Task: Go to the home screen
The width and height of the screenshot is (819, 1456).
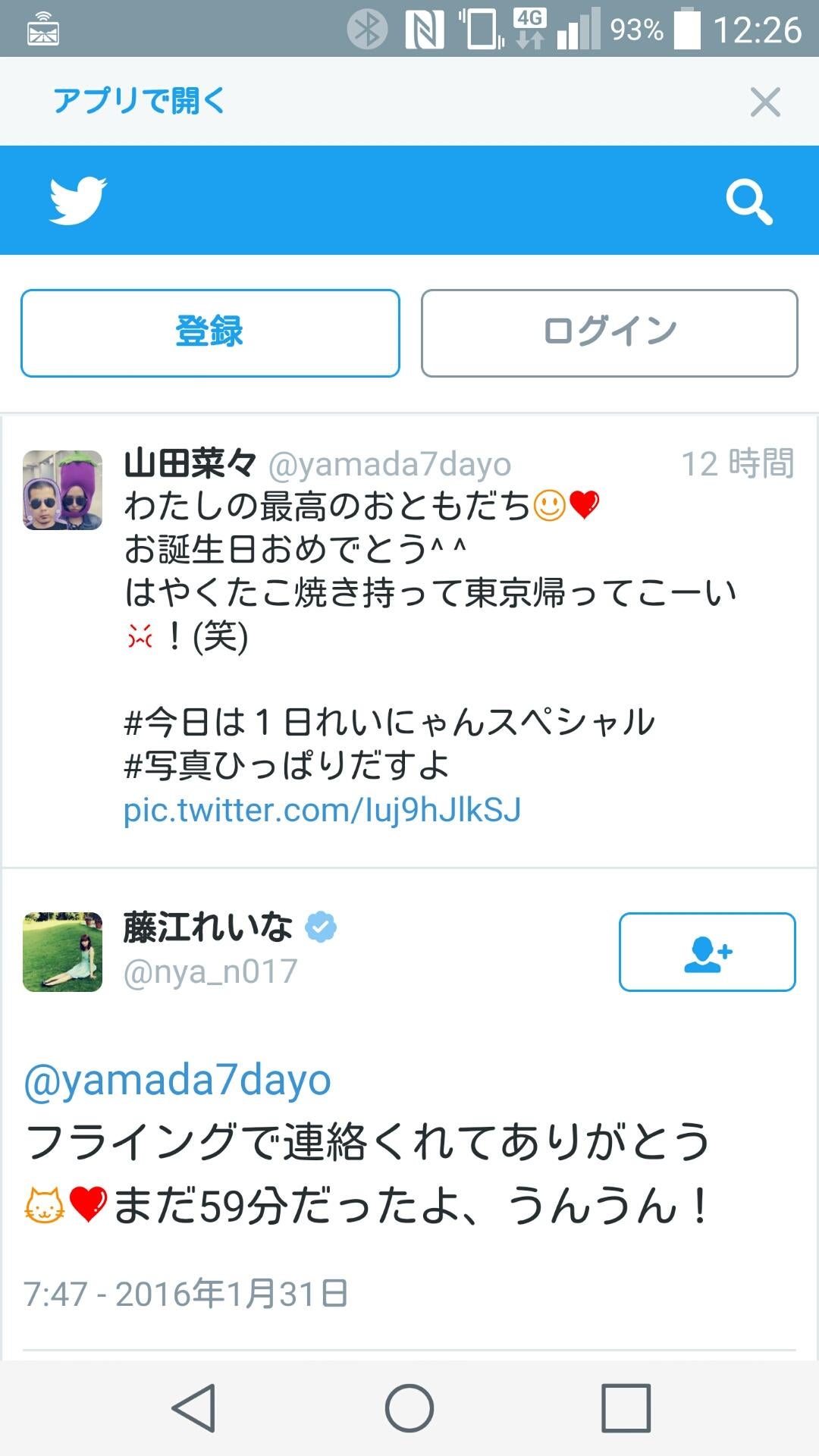Action: pyautogui.click(x=409, y=1408)
